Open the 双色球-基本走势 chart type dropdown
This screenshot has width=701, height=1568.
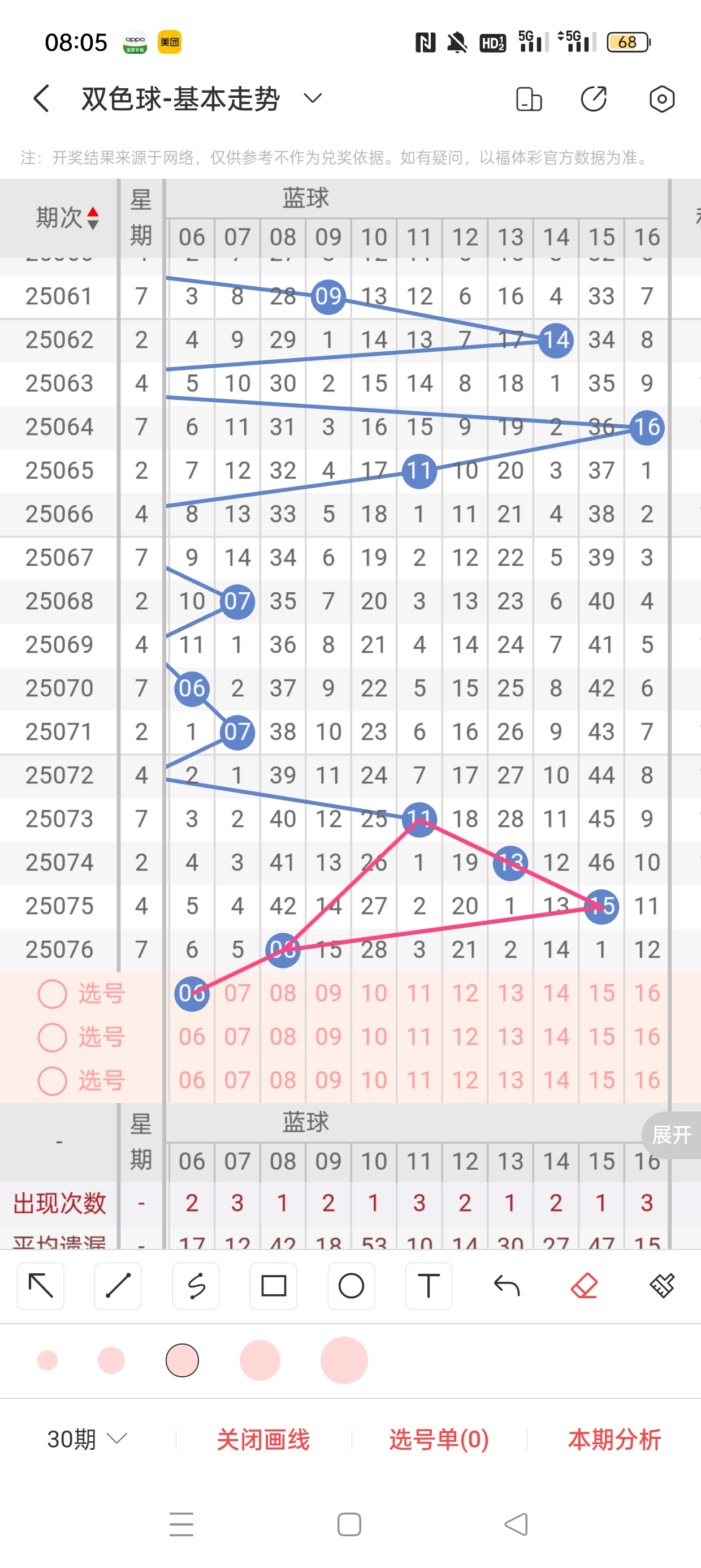pyautogui.click(x=313, y=98)
